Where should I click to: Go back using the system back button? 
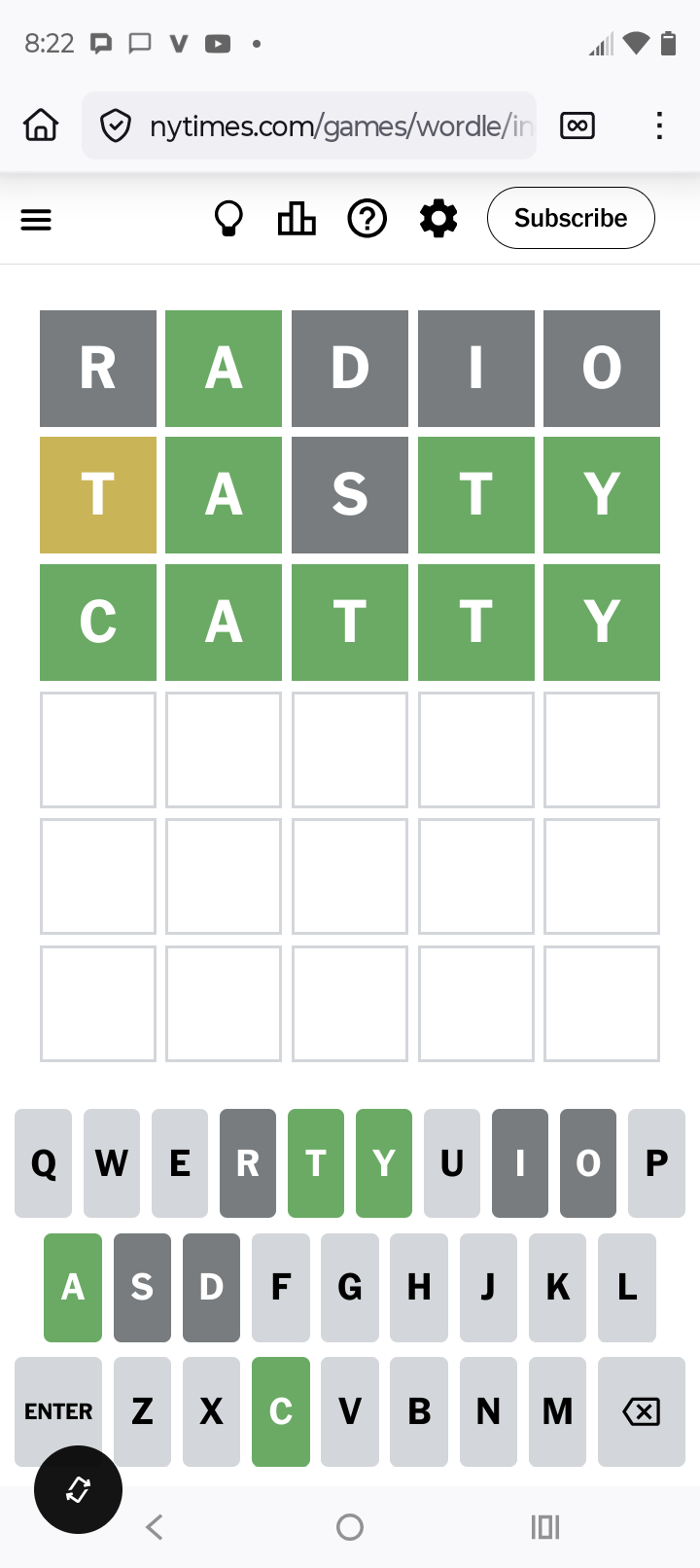pos(155,1527)
